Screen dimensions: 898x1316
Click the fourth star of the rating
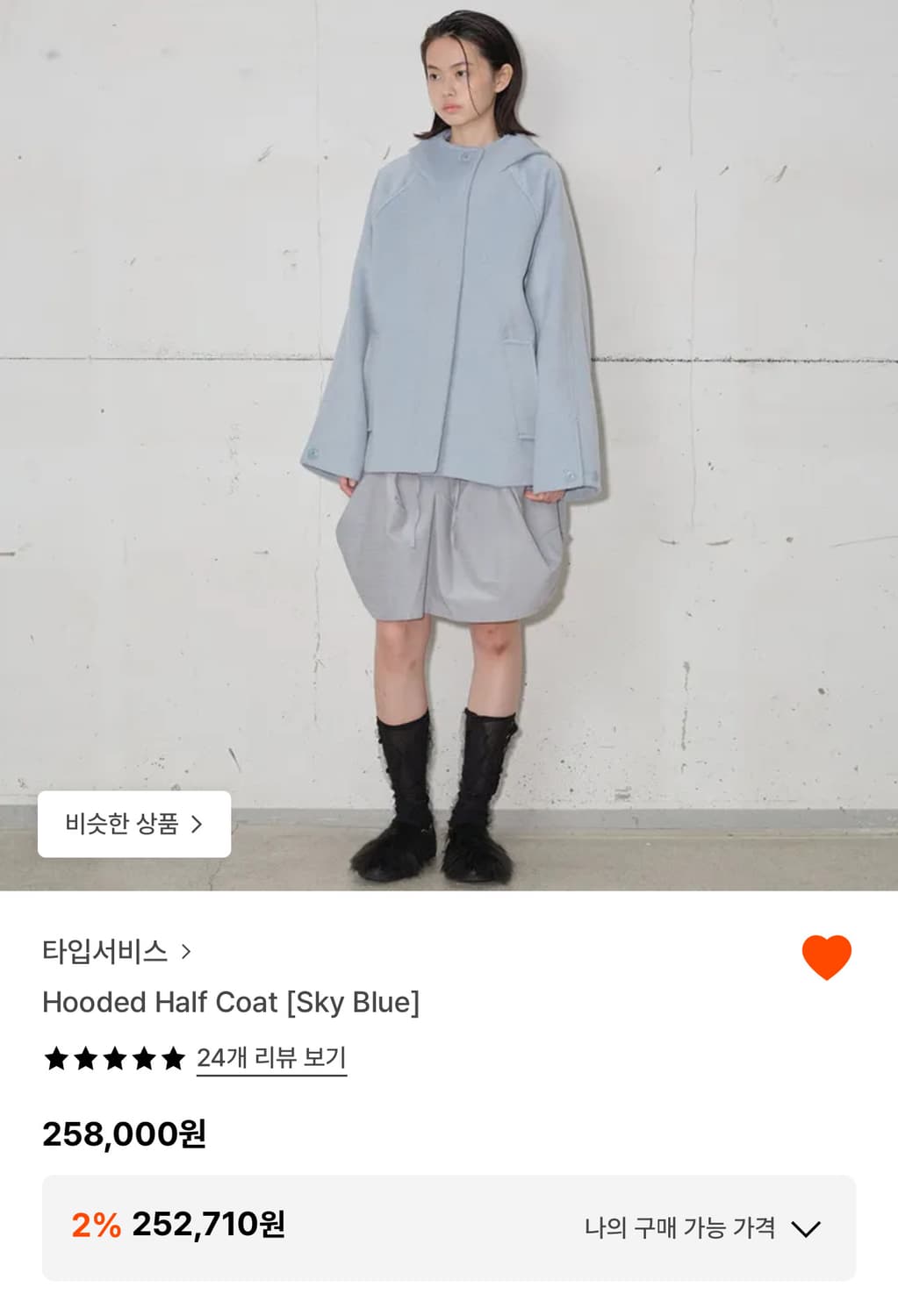(142, 1059)
